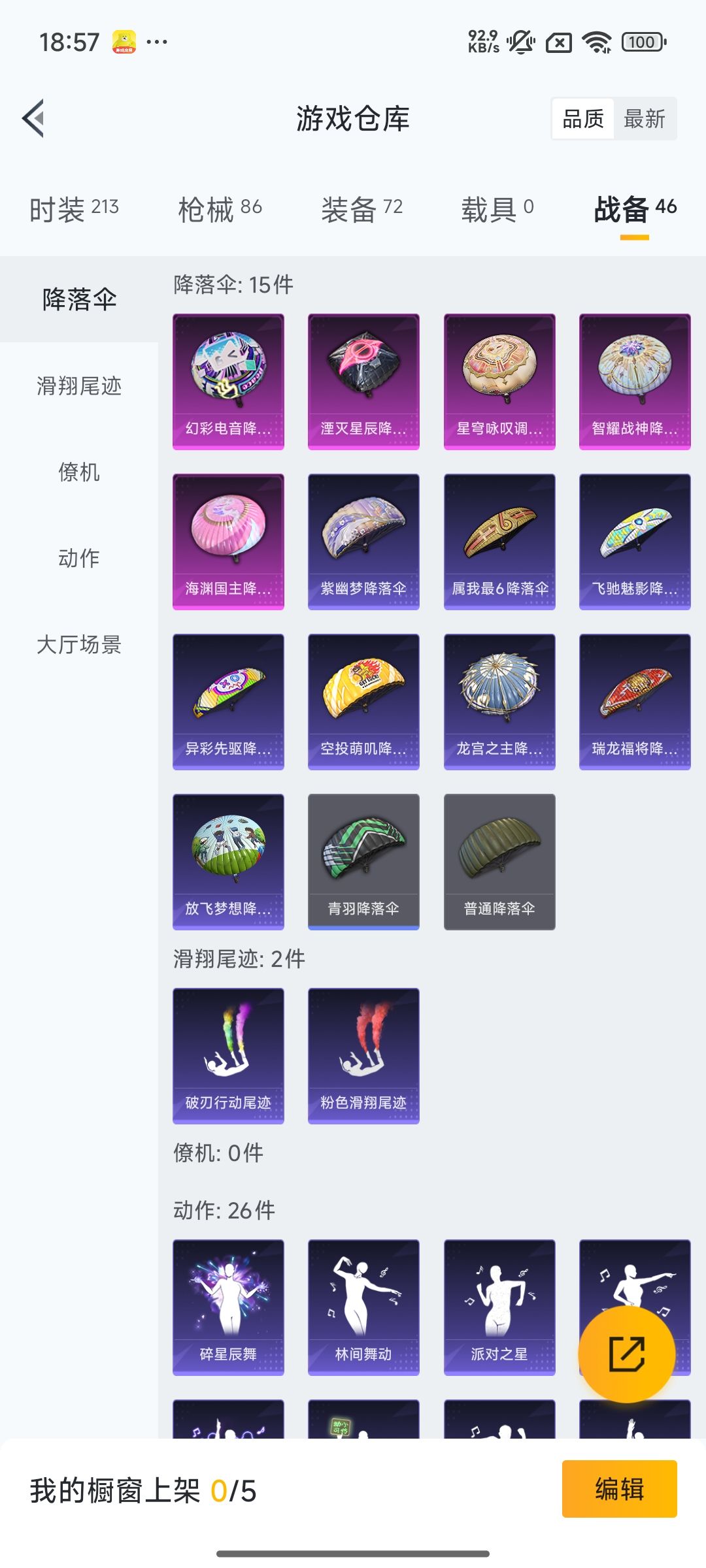Select the 降落伞 category in sidebar

coord(78,297)
